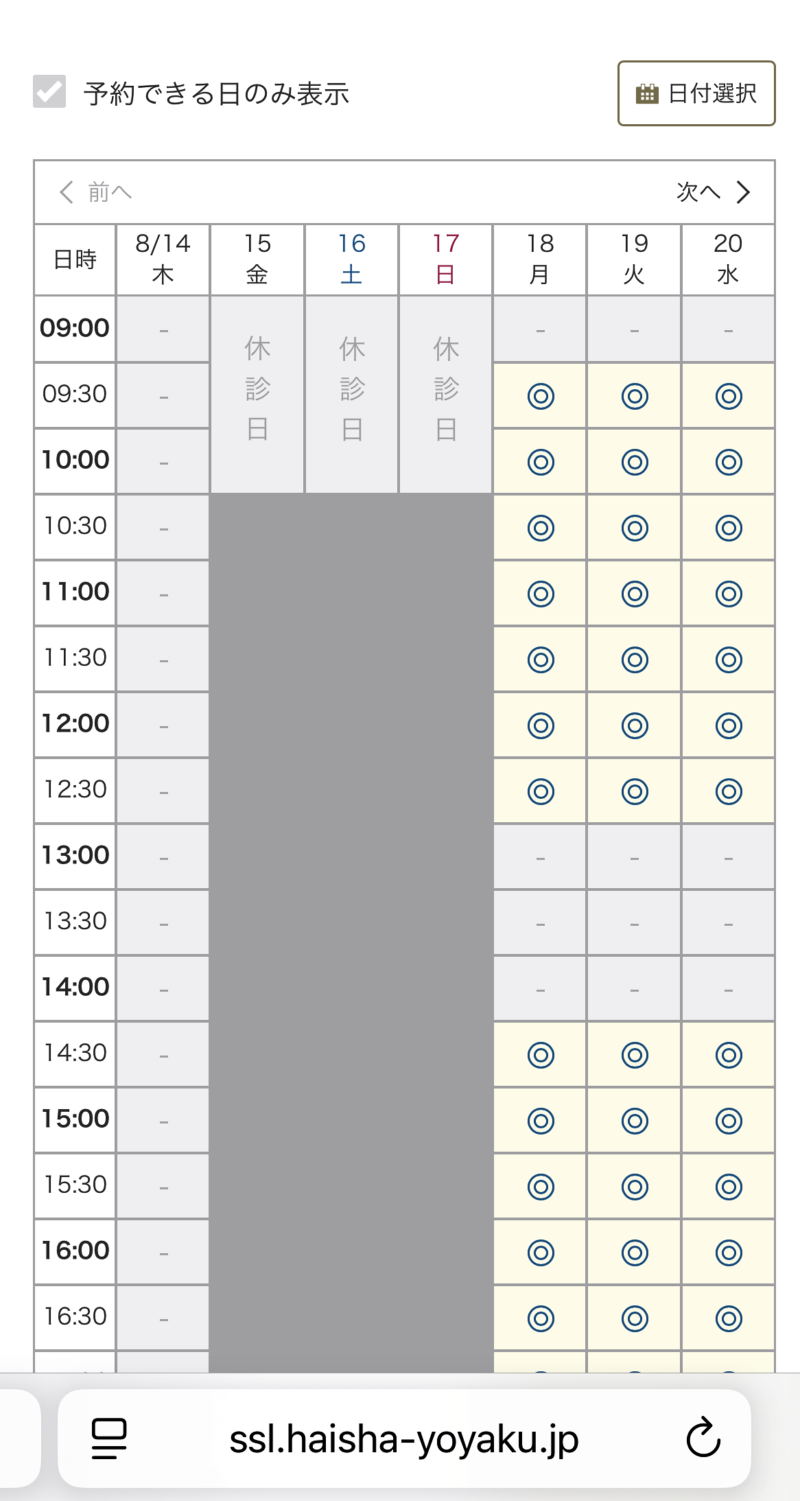Select the 09:30 slot on Monday 18
This screenshot has width=800, height=1501.
coord(540,396)
